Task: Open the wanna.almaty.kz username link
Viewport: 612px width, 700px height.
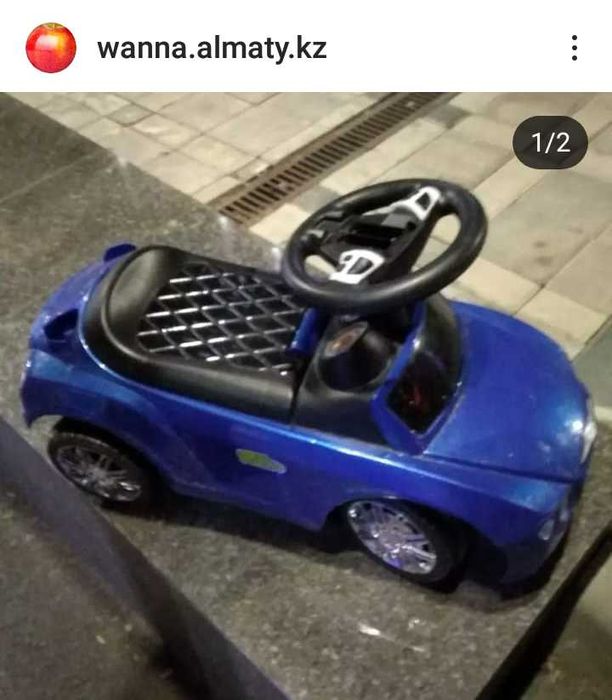Action: pos(211,47)
